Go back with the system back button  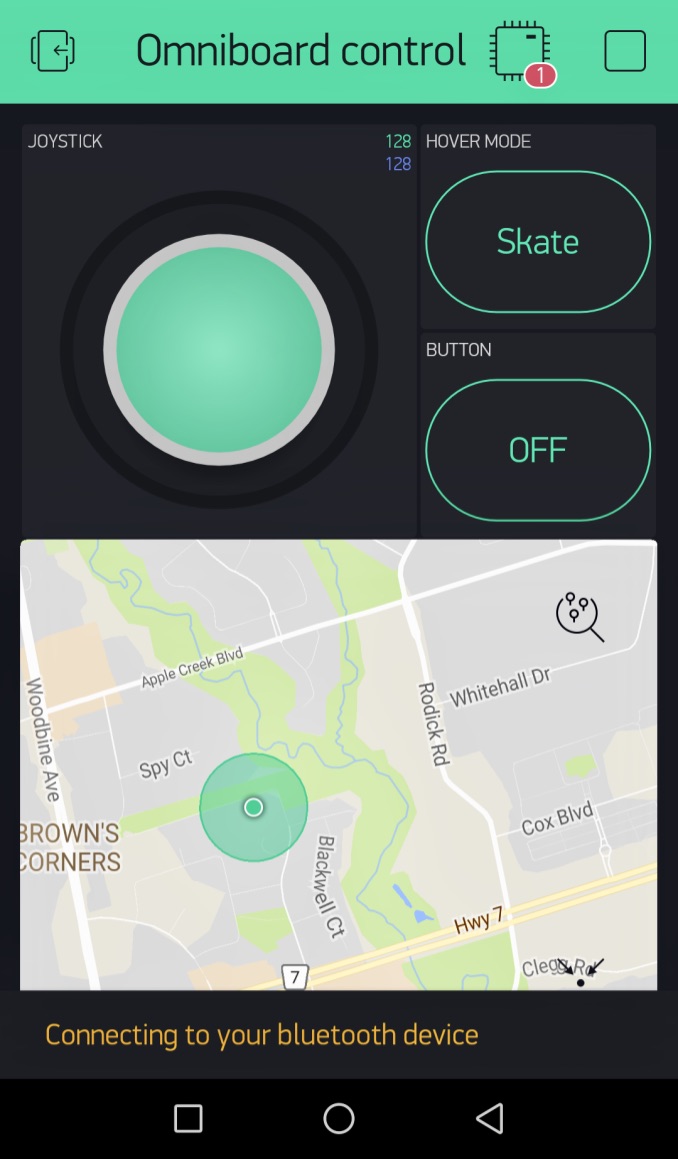point(489,1118)
